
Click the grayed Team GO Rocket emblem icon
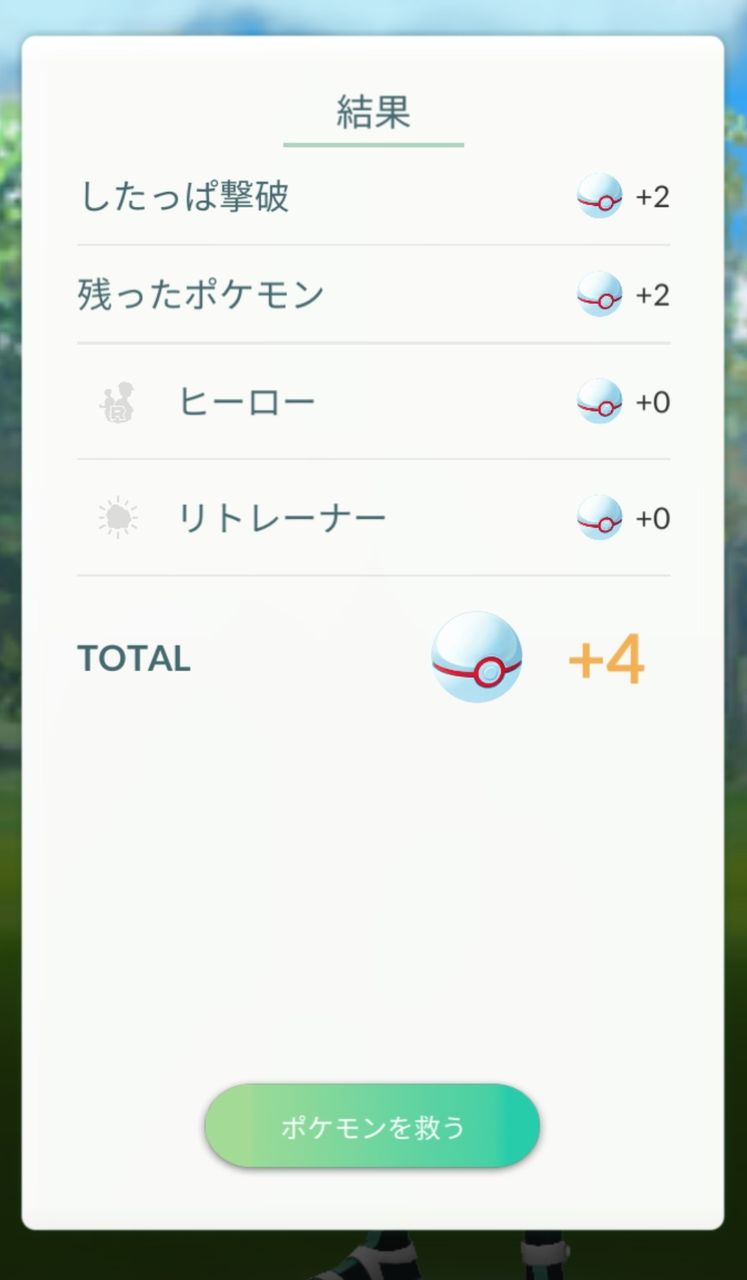click(120, 403)
